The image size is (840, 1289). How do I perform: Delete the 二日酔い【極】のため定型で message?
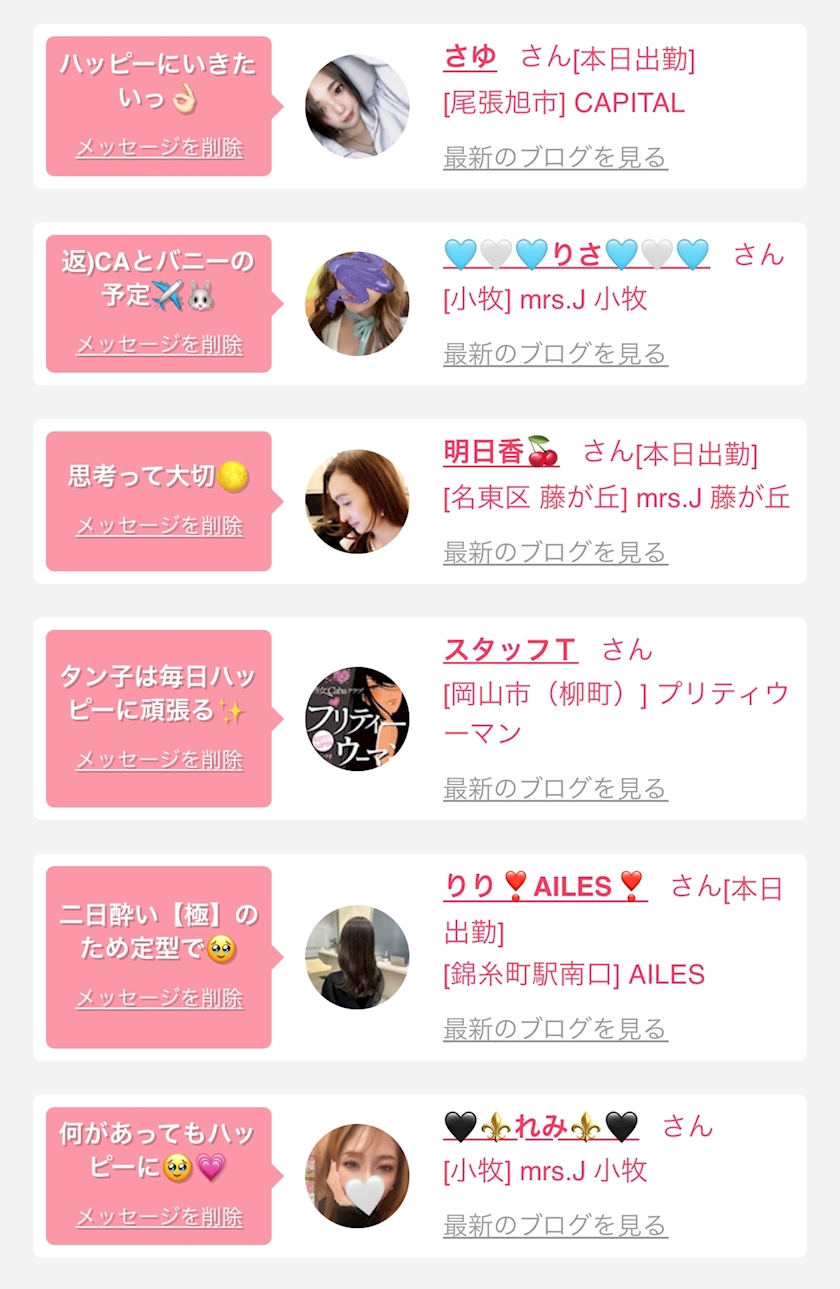(159, 998)
